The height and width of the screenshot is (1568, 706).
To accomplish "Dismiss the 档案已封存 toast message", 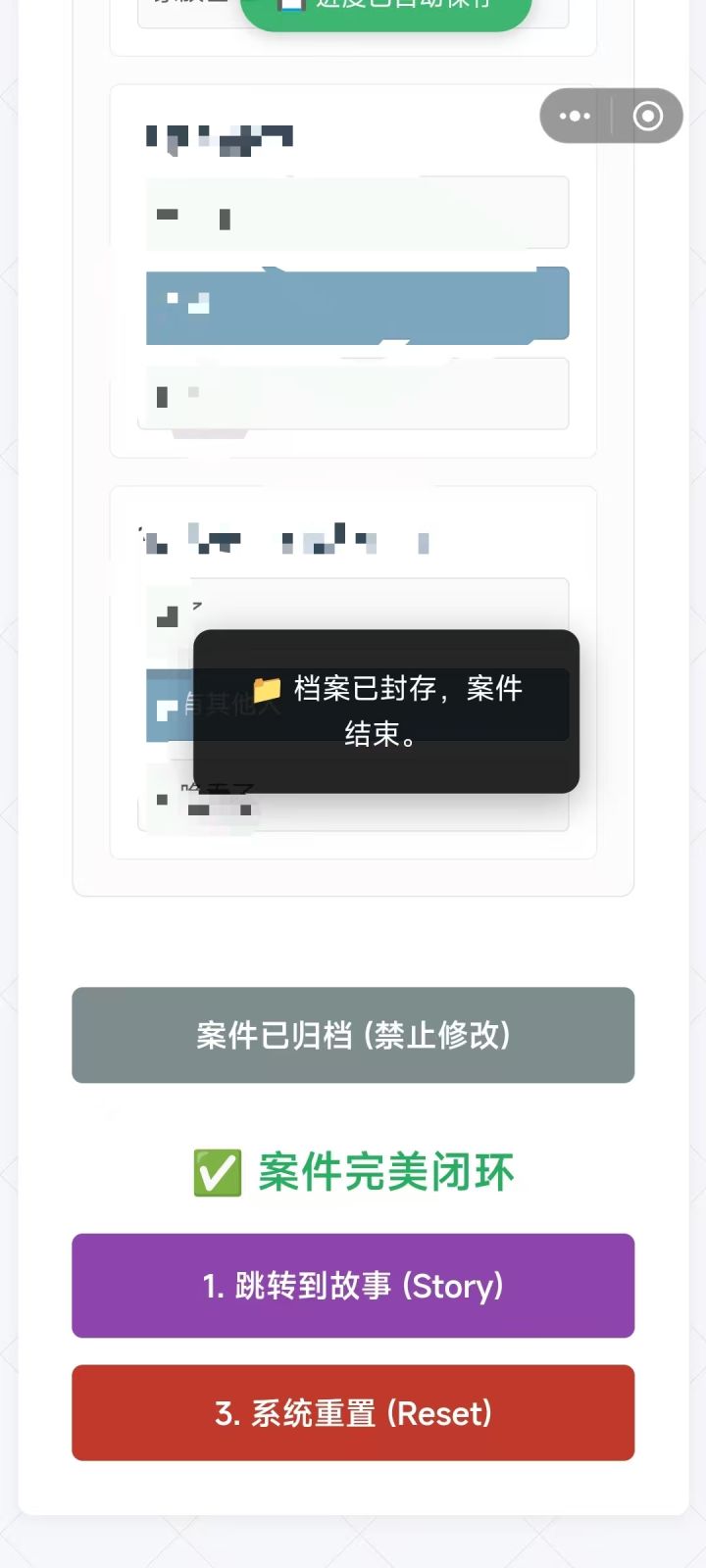I will pyautogui.click(x=387, y=710).
